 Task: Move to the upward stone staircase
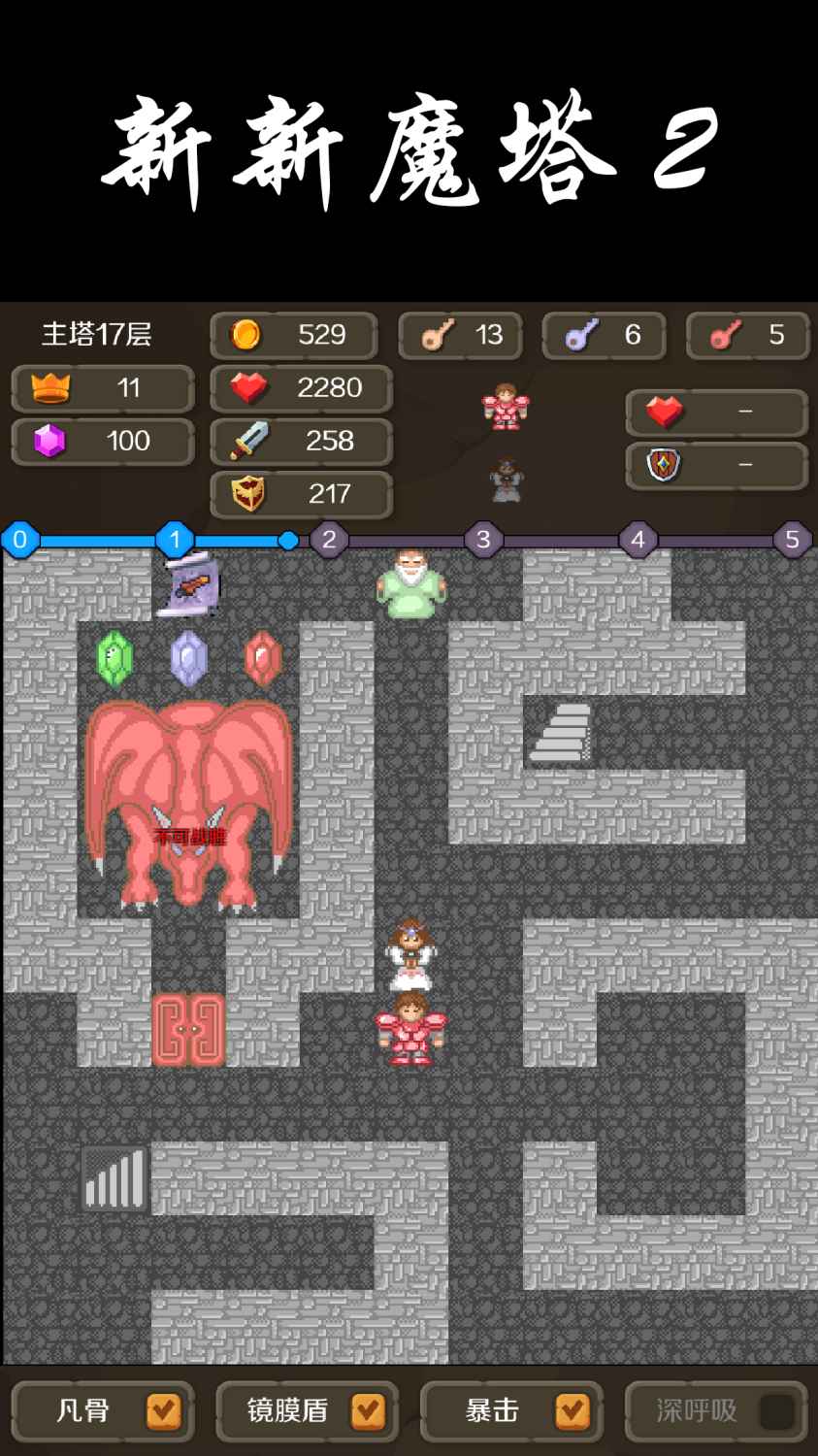[561, 733]
